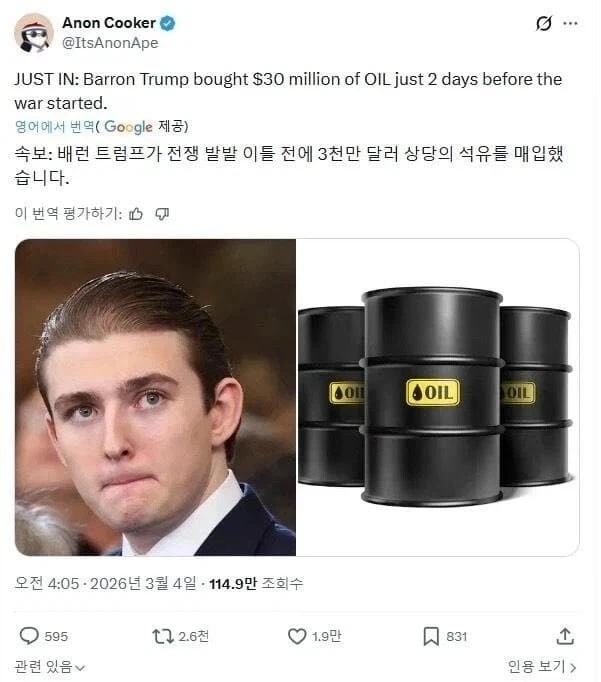Open 인용 보기 to view quotes

coord(542,666)
